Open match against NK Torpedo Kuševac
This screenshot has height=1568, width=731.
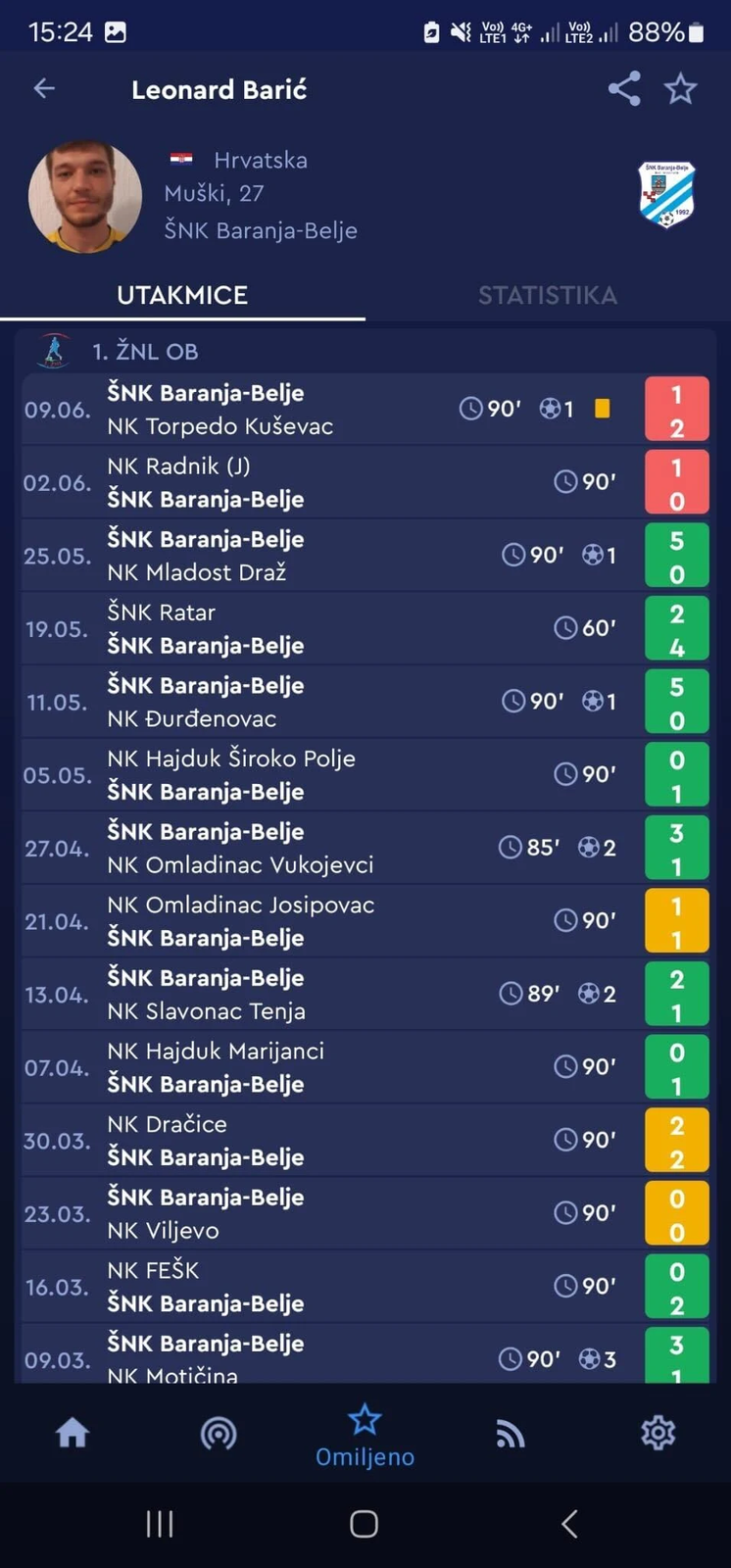[365, 410]
